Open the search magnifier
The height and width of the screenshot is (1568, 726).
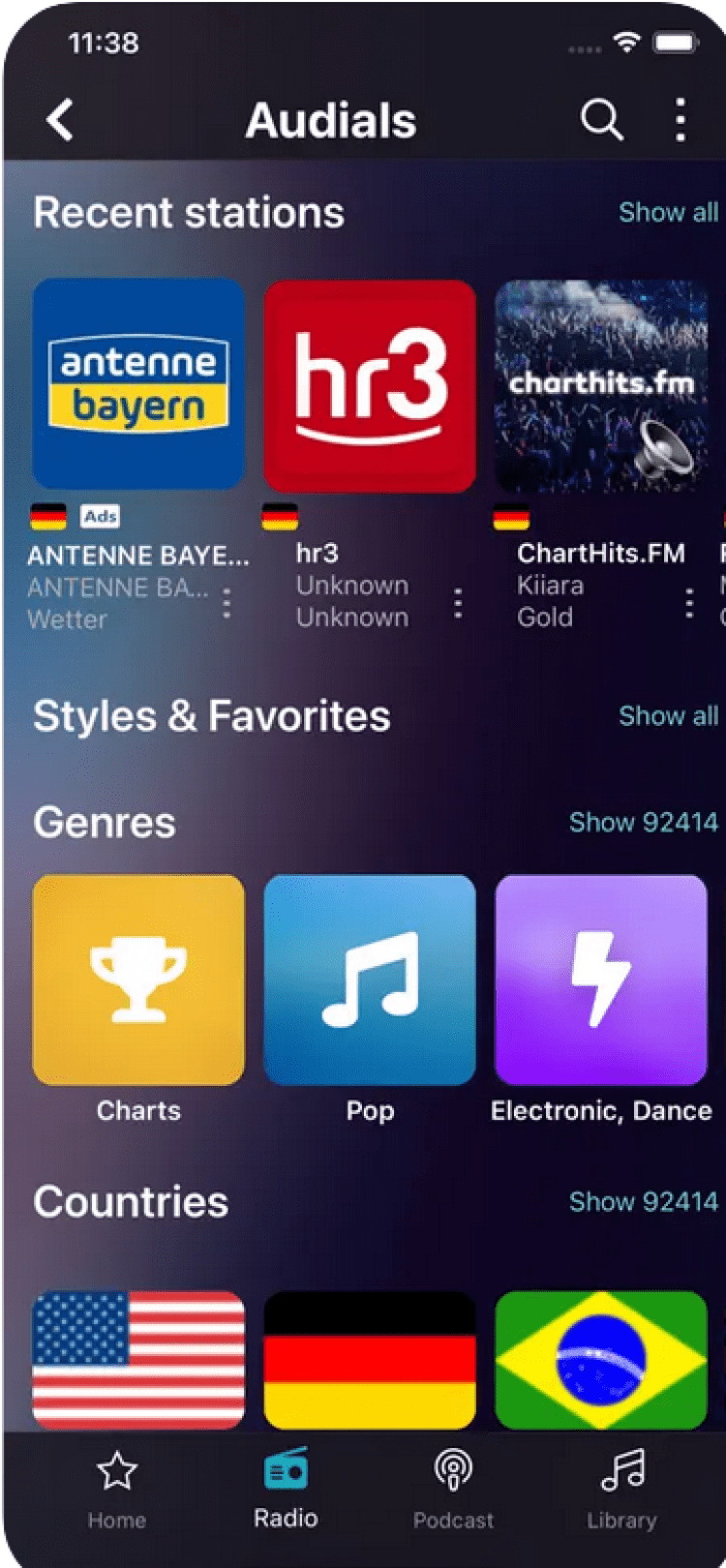click(601, 121)
